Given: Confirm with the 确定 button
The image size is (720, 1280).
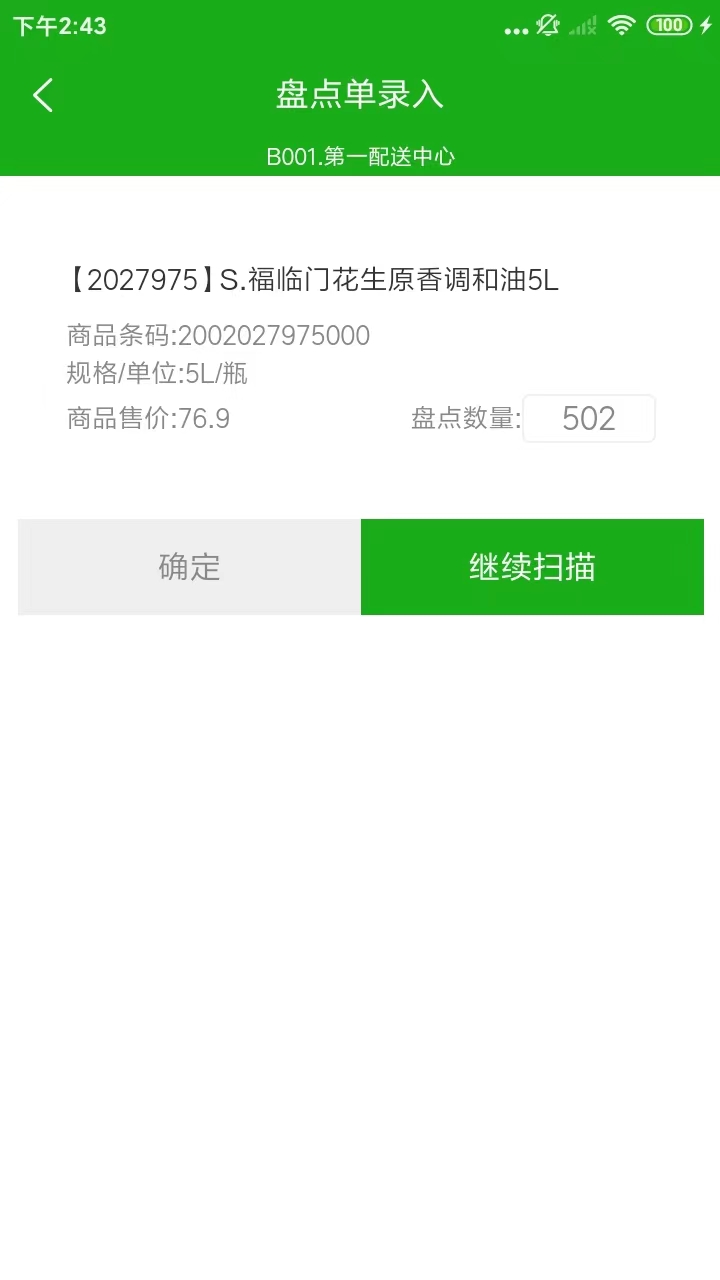Looking at the screenshot, I should click(190, 567).
